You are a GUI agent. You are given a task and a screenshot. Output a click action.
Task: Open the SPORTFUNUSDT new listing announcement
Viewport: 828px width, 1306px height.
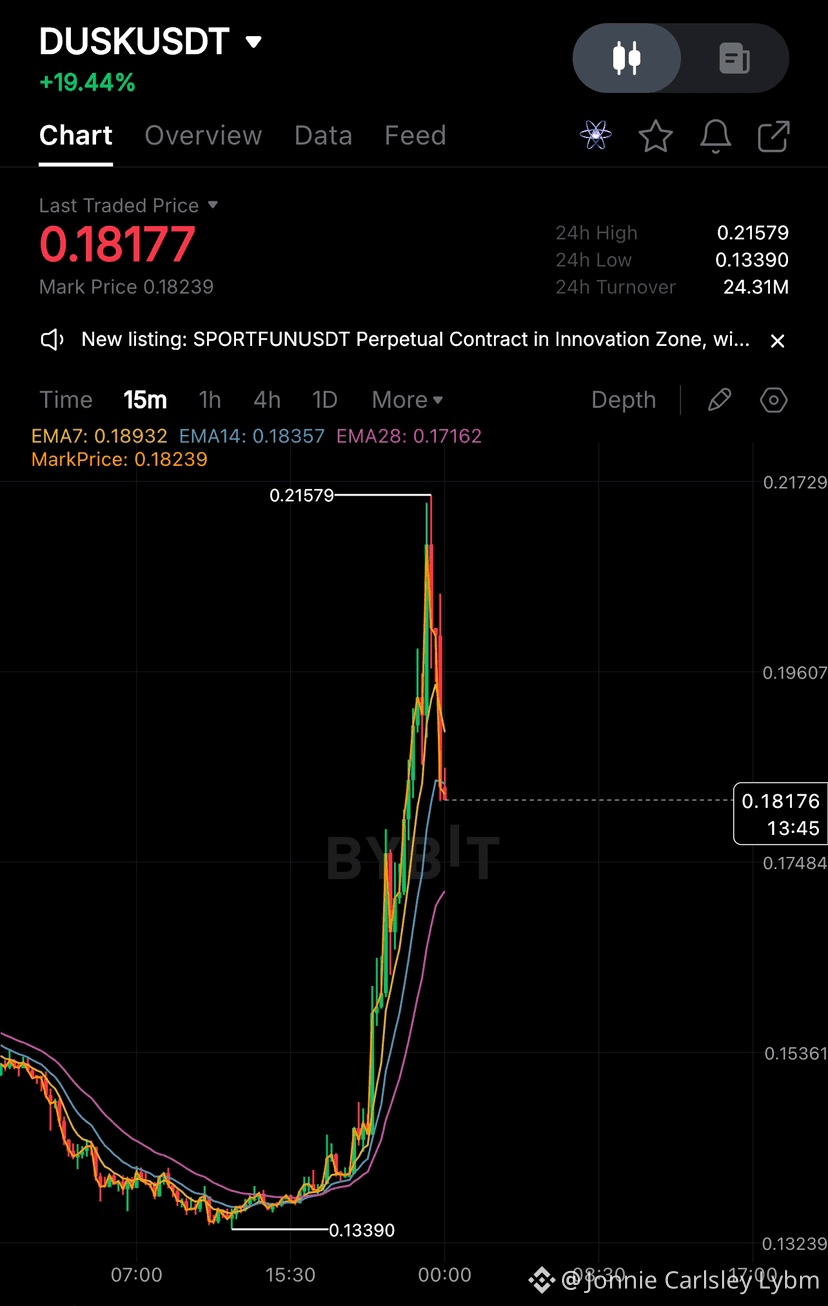(415, 340)
